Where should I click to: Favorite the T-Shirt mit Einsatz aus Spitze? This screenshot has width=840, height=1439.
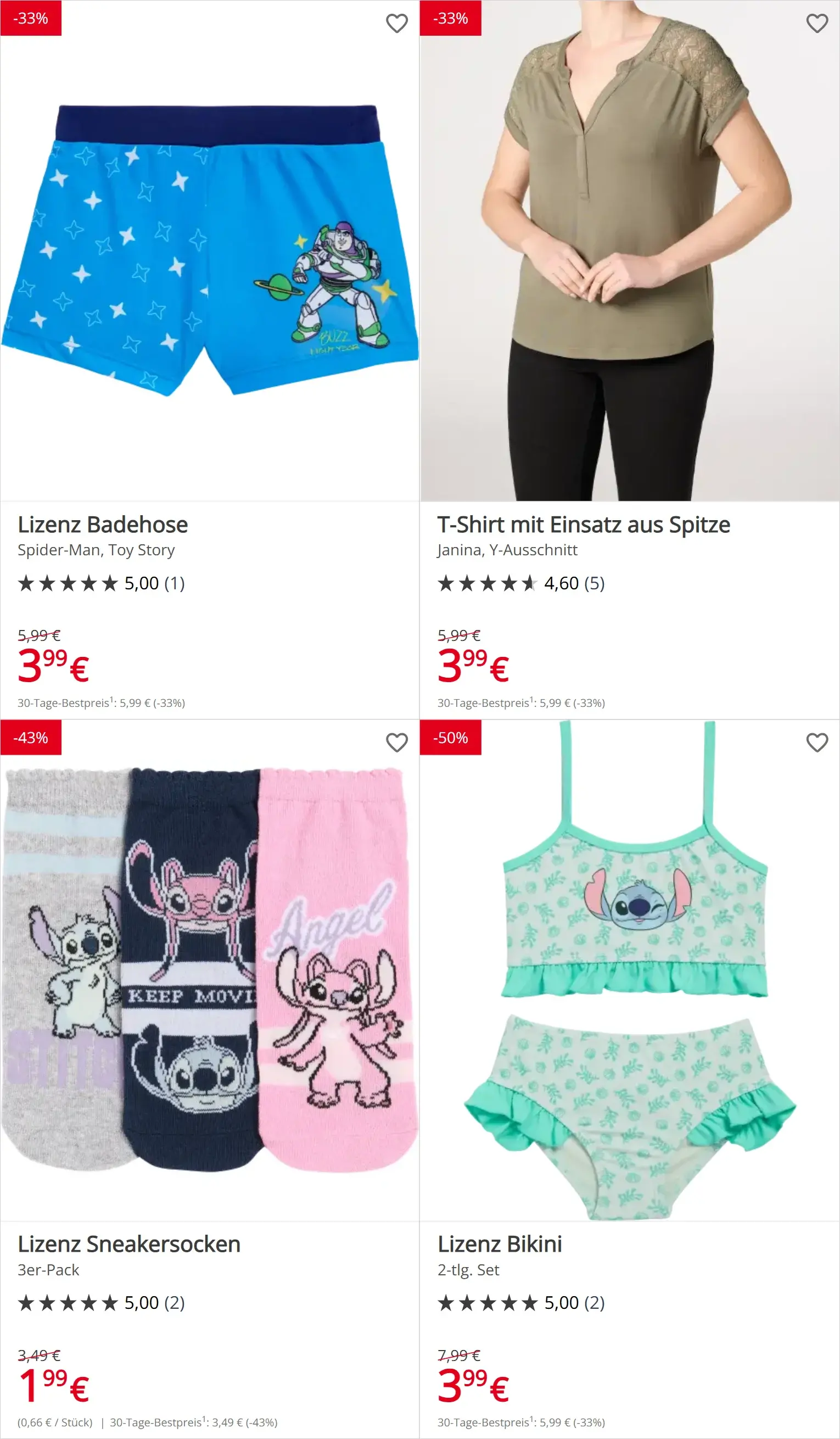click(816, 24)
